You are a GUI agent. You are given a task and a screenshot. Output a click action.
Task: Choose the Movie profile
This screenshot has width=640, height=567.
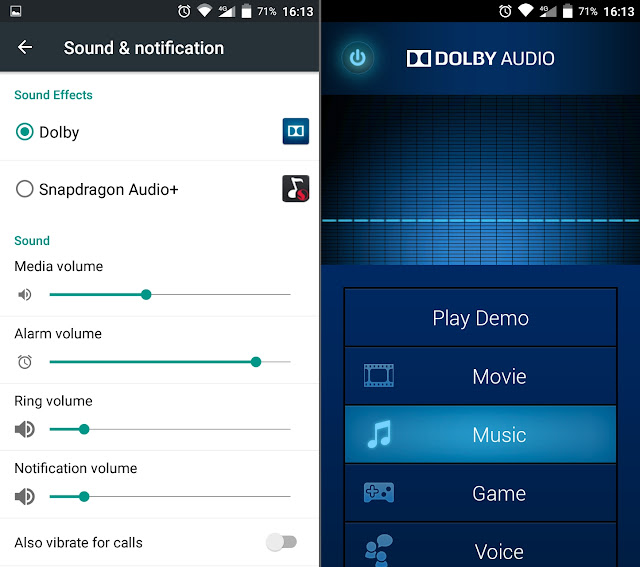coord(480,376)
